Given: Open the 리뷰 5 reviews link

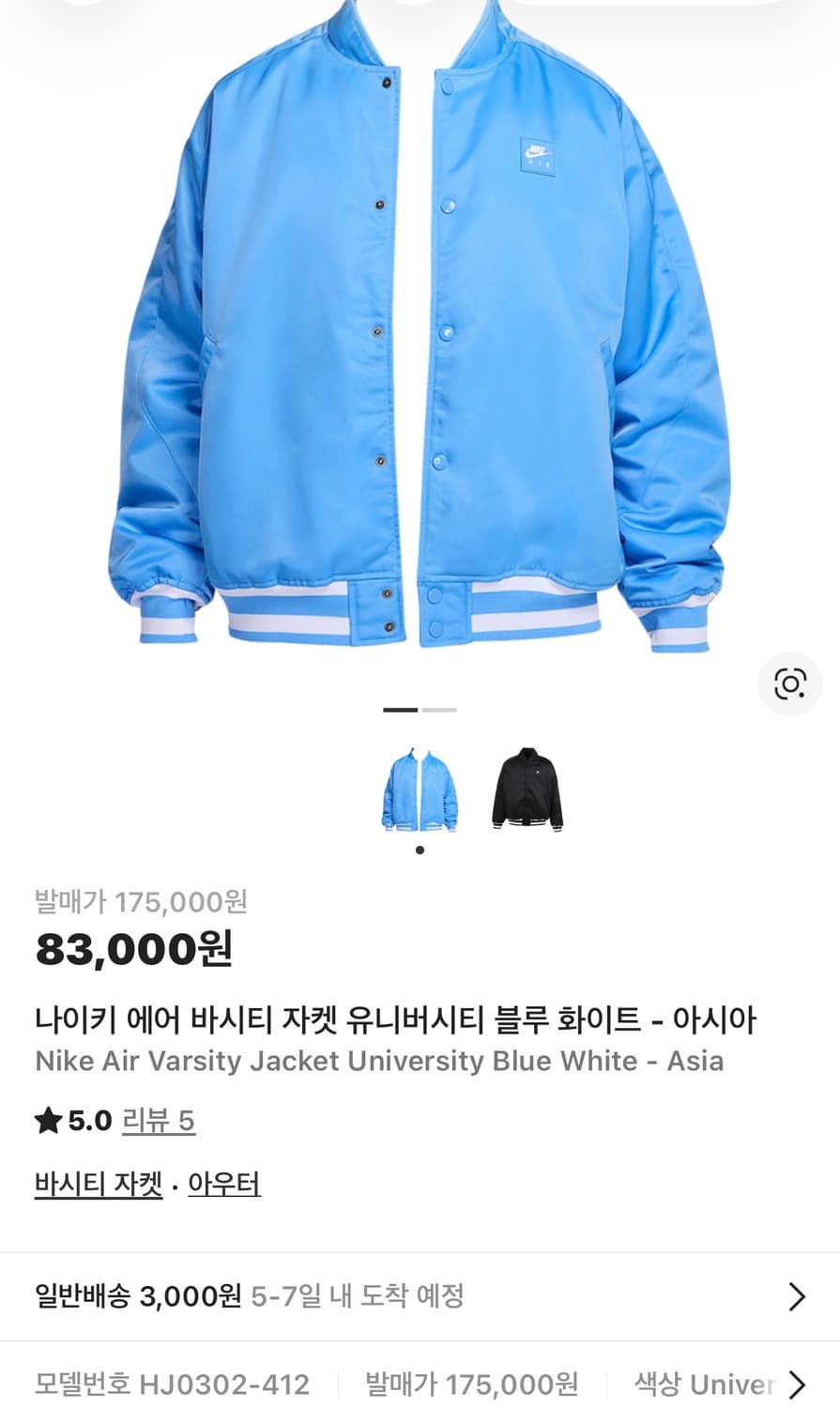Looking at the screenshot, I should coord(159,1120).
